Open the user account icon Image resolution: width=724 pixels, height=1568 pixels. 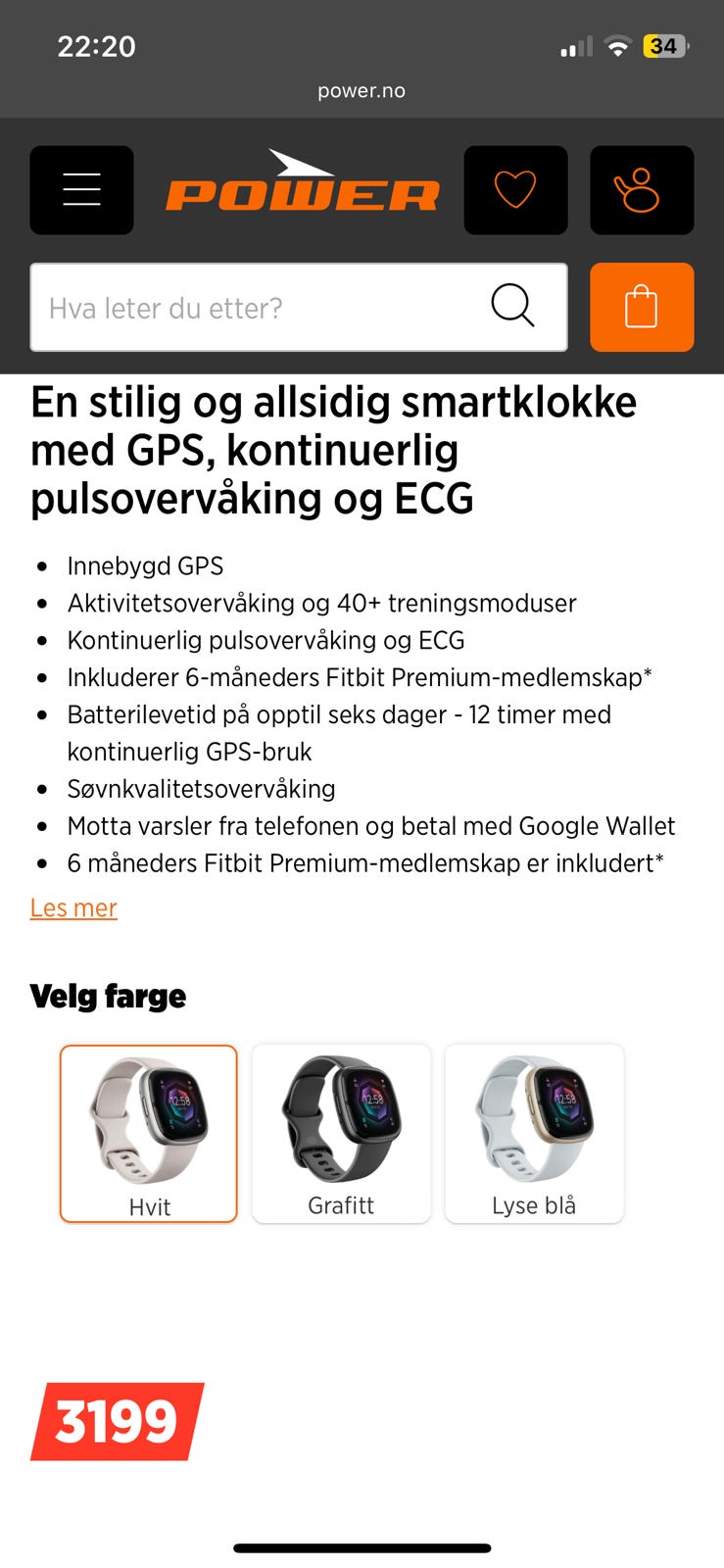coord(642,189)
